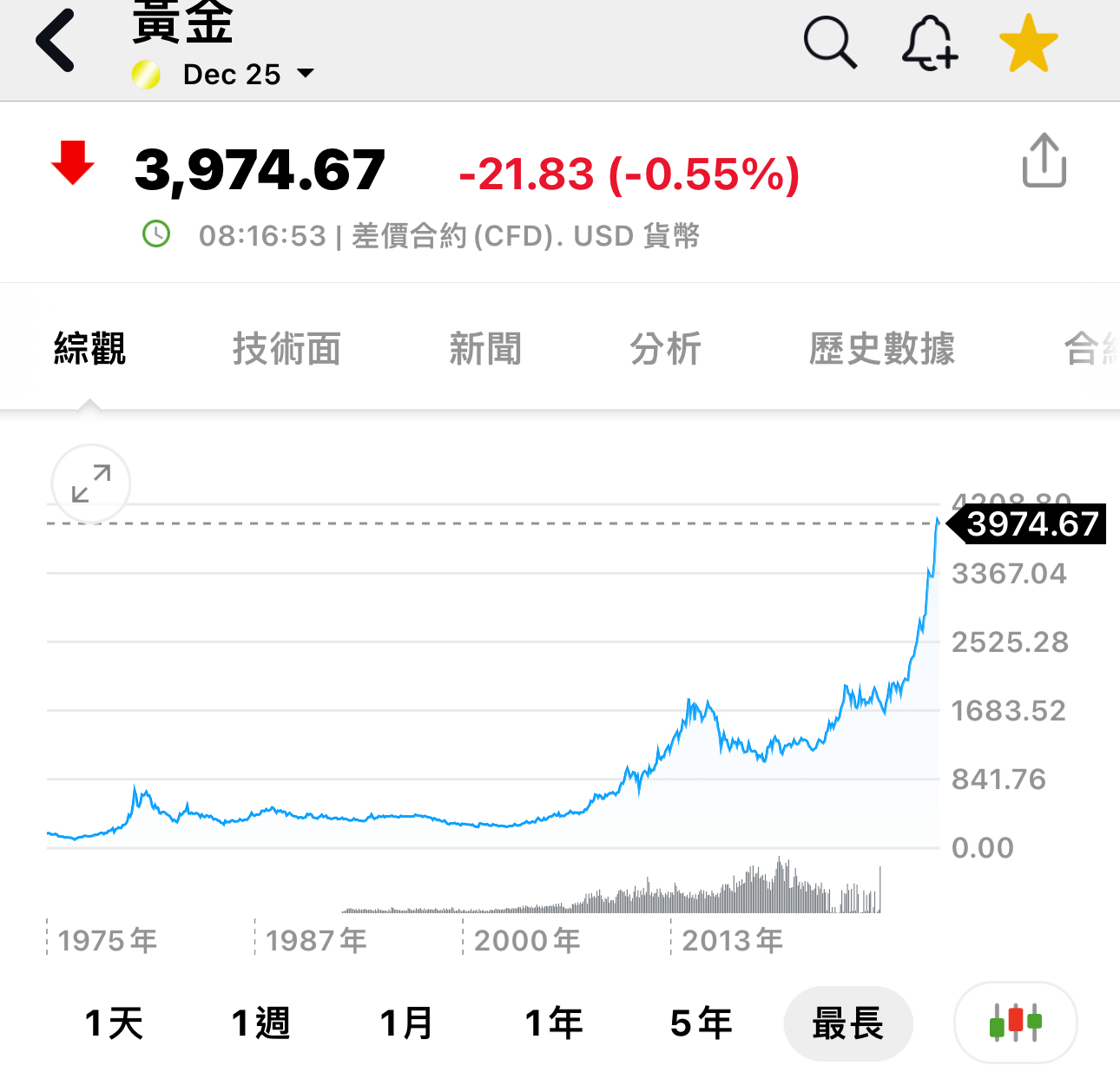Set chart range to 1週
This screenshot has width=1120, height=1092.
[261, 1023]
